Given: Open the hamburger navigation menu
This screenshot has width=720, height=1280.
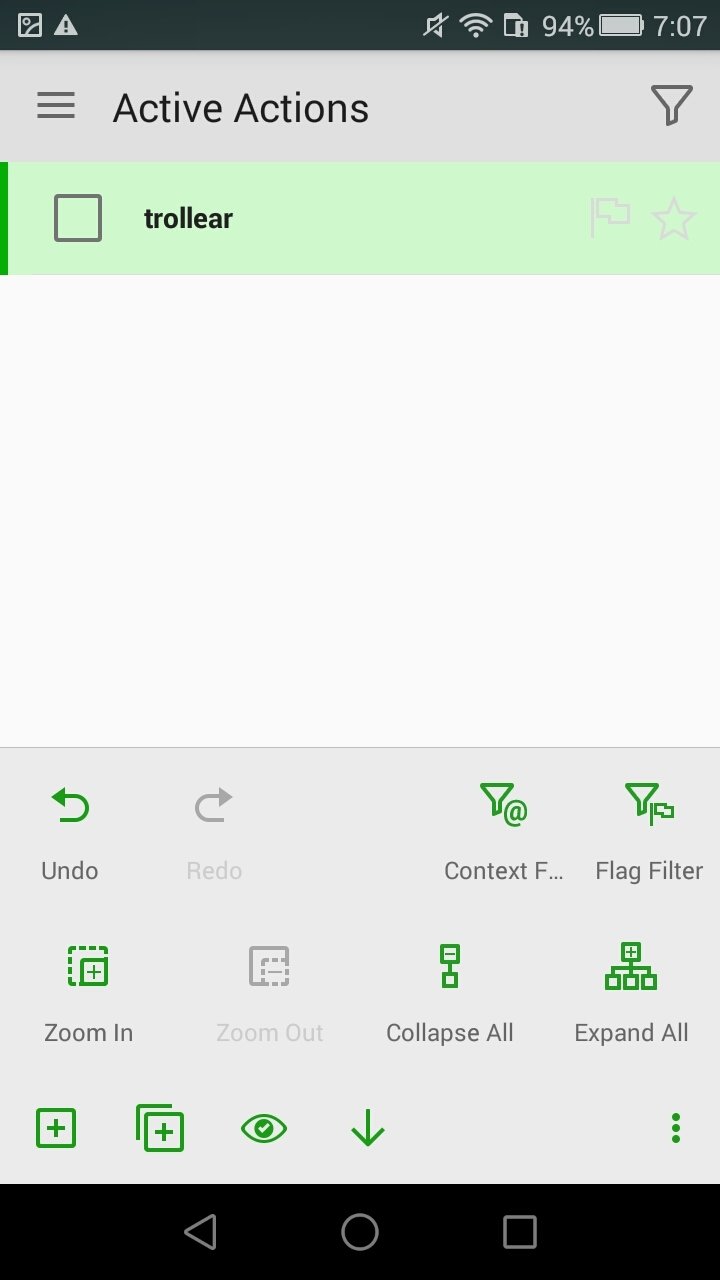Looking at the screenshot, I should point(56,107).
